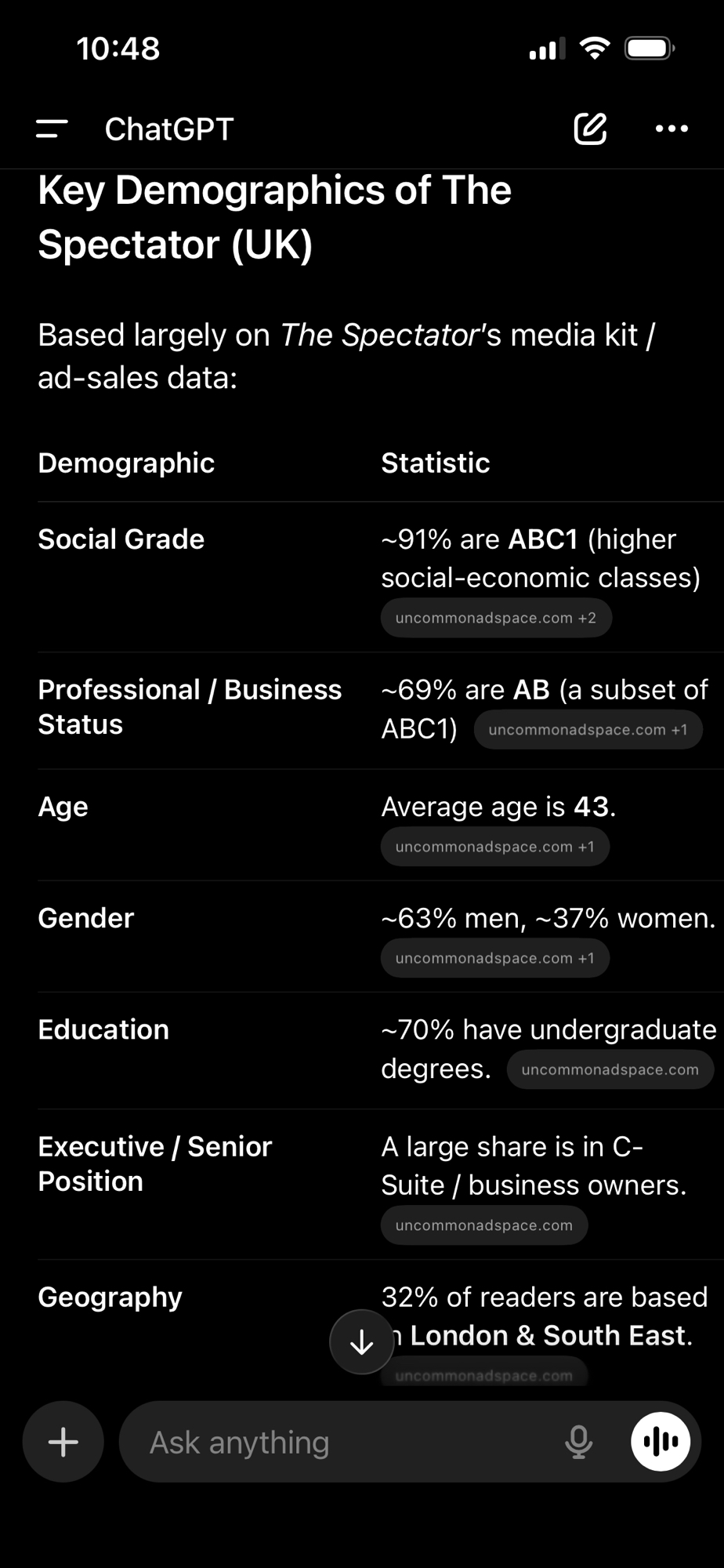This screenshot has height=1568, width=724.
Task: Launch voice mode with the waveform button
Action: [661, 1441]
